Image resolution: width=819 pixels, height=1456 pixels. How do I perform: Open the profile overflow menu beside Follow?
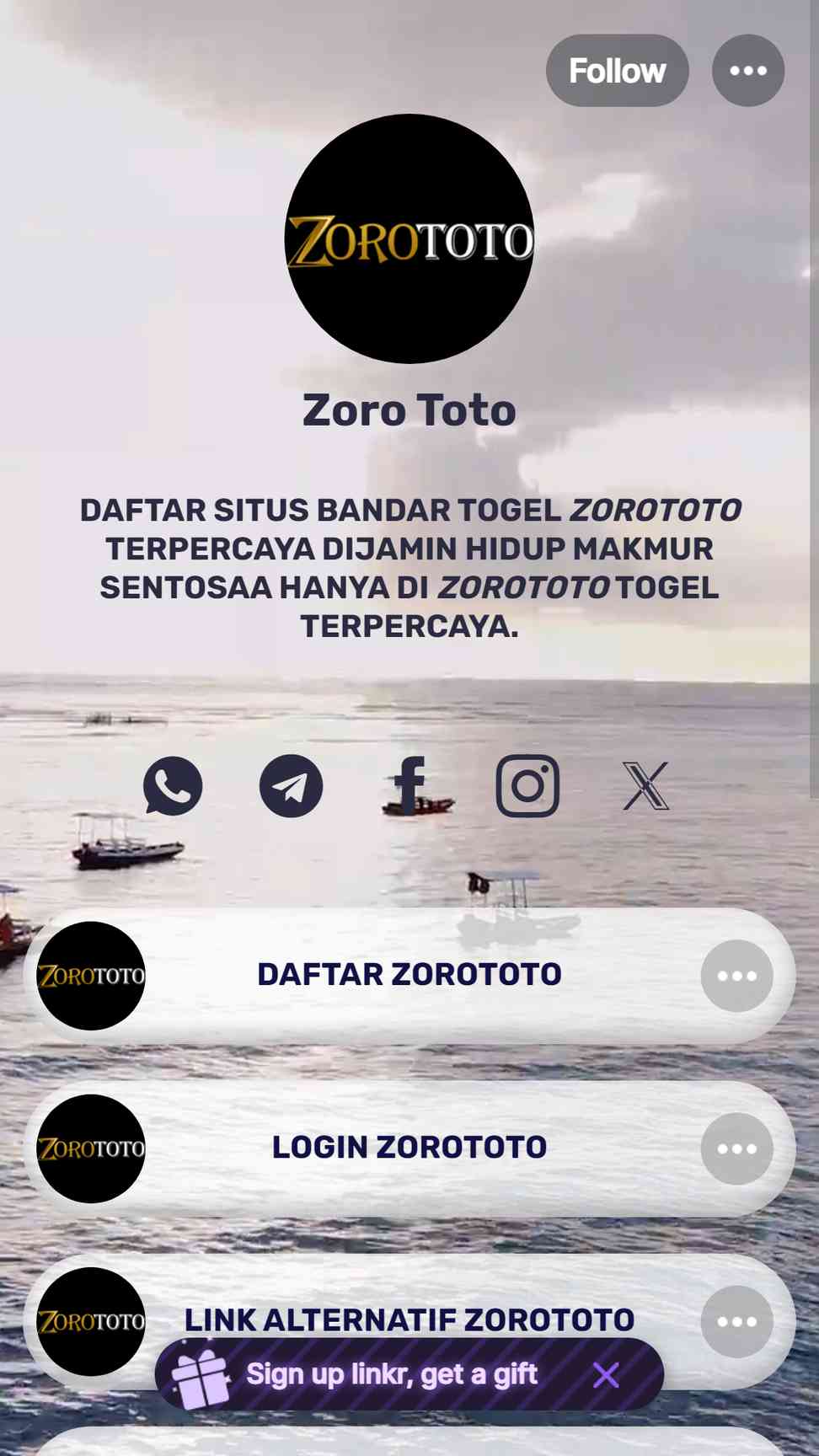pos(748,71)
